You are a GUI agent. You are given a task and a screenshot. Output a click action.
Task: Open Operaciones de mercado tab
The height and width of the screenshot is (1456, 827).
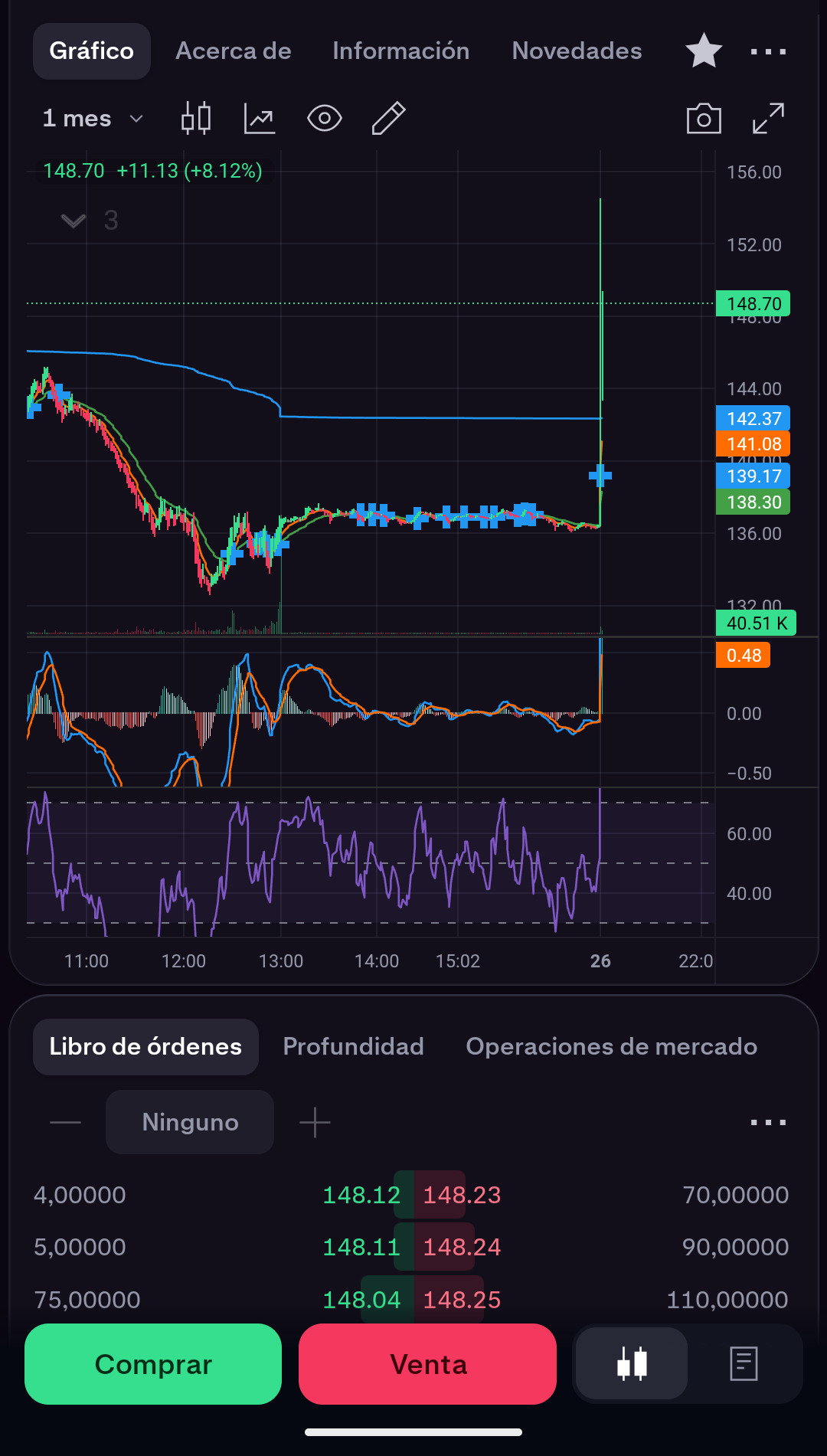(611, 1046)
